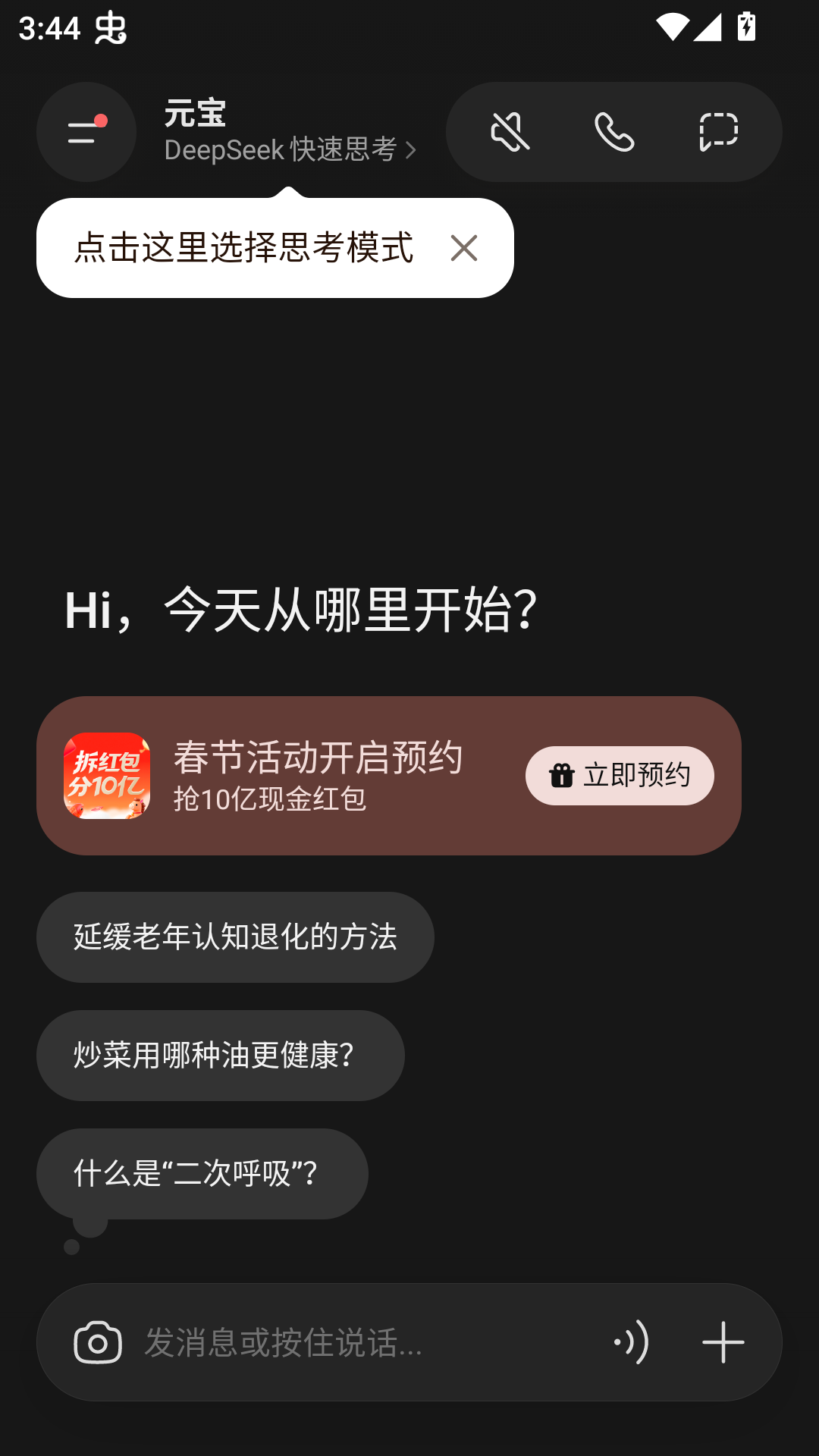Image resolution: width=819 pixels, height=1456 pixels.
Task: Start a voice call with the phone icon
Action: pos(613,131)
